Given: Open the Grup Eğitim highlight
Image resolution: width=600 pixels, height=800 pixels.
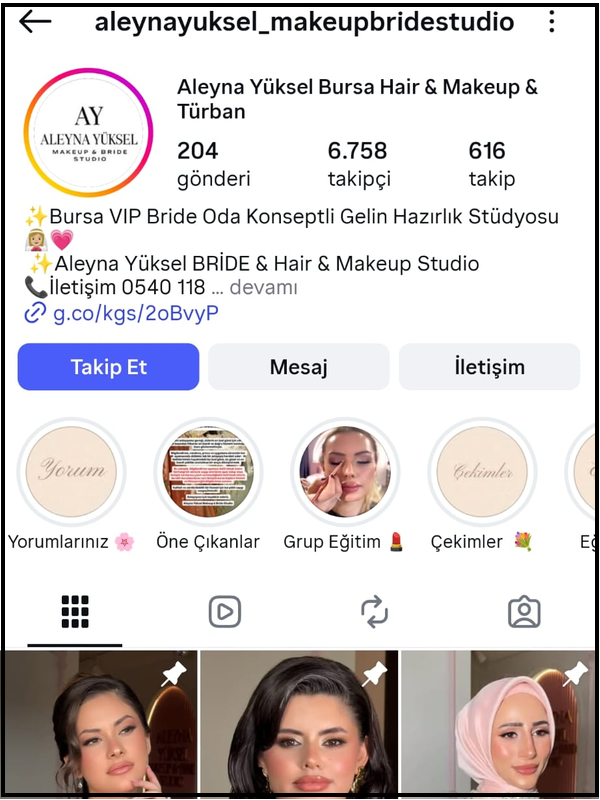Looking at the screenshot, I should click(345, 471).
